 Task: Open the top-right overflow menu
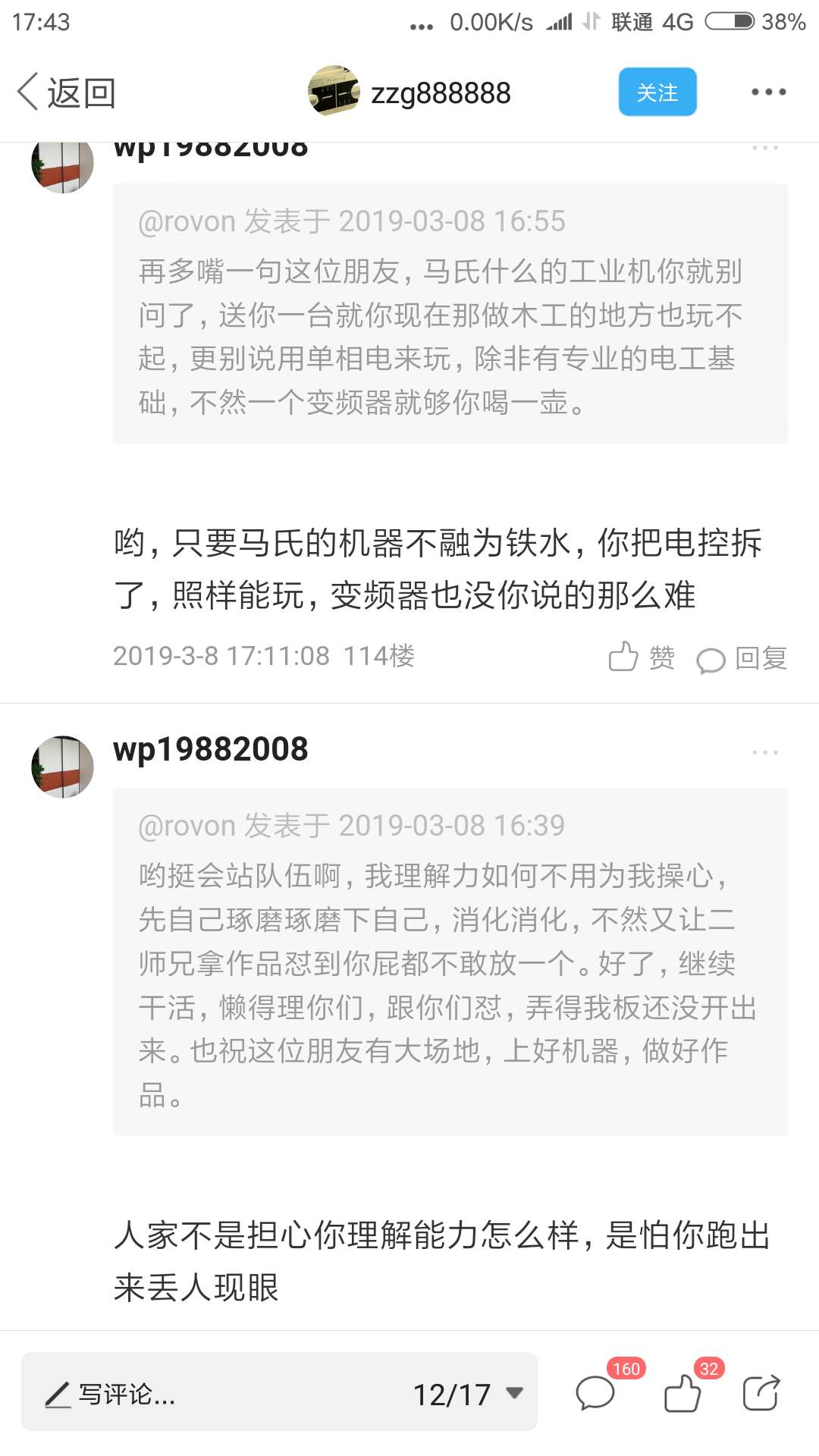coord(768,93)
